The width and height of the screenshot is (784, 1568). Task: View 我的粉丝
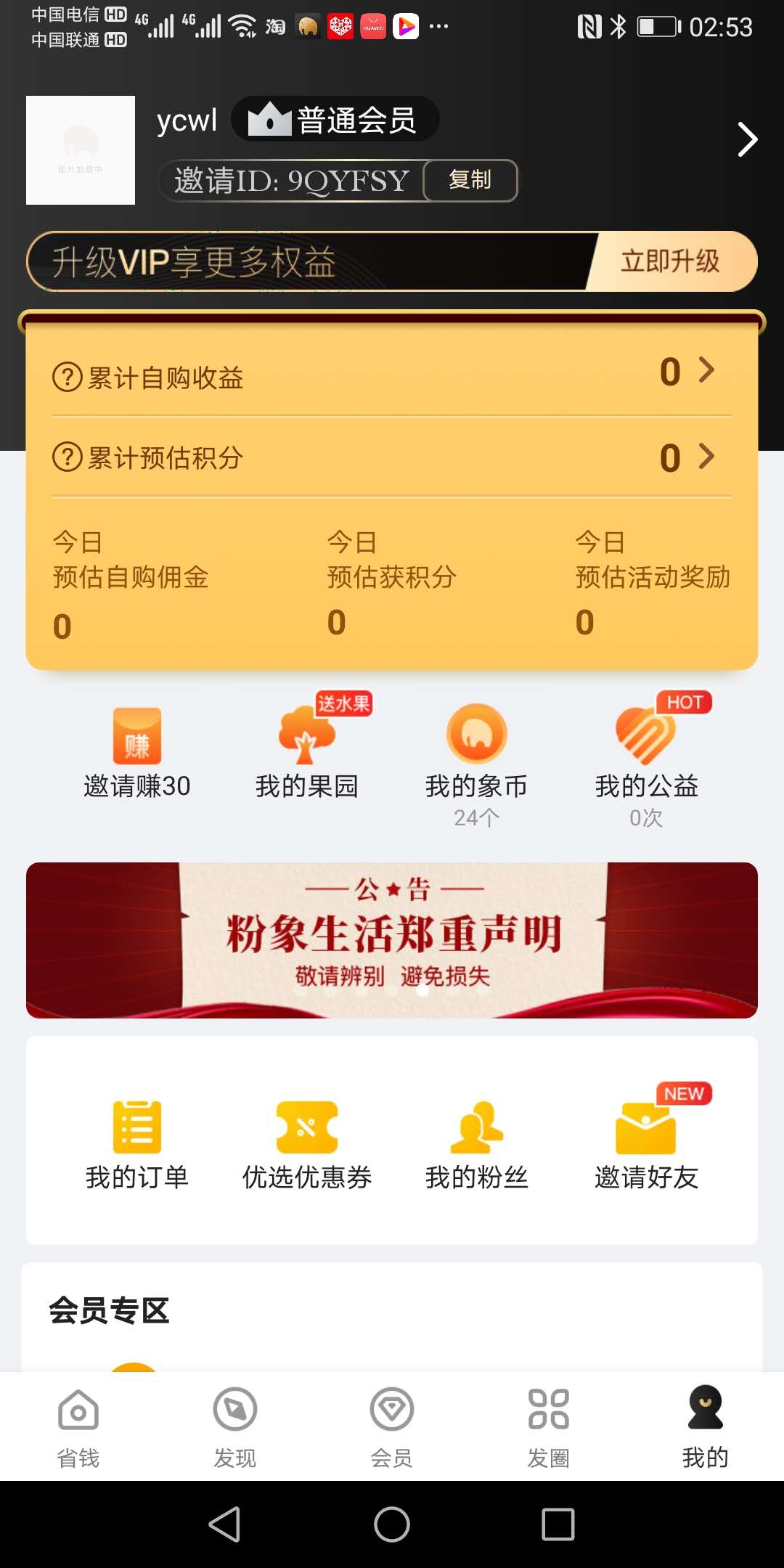pyautogui.click(x=476, y=1143)
